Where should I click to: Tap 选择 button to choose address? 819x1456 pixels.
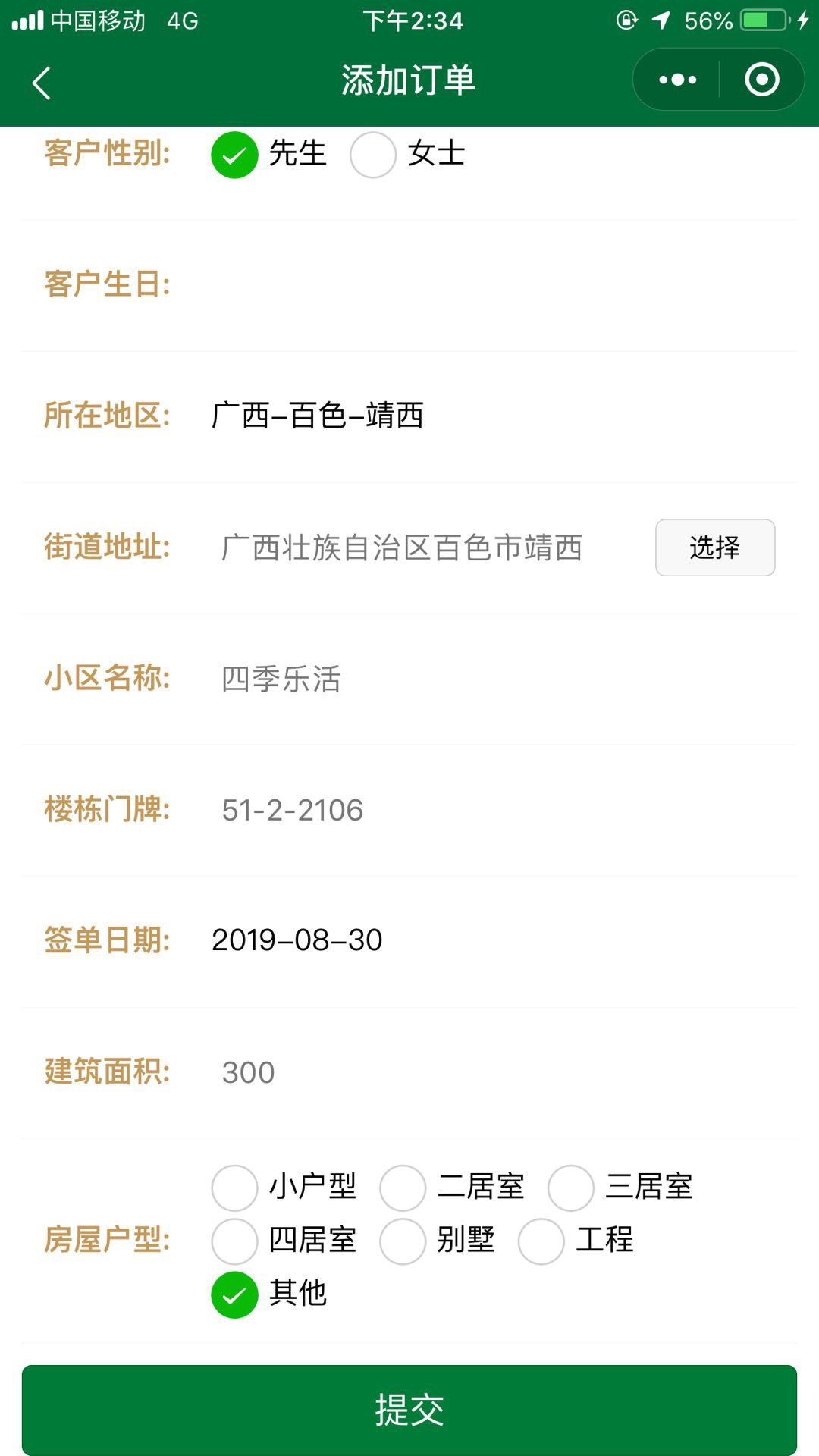[x=714, y=548]
